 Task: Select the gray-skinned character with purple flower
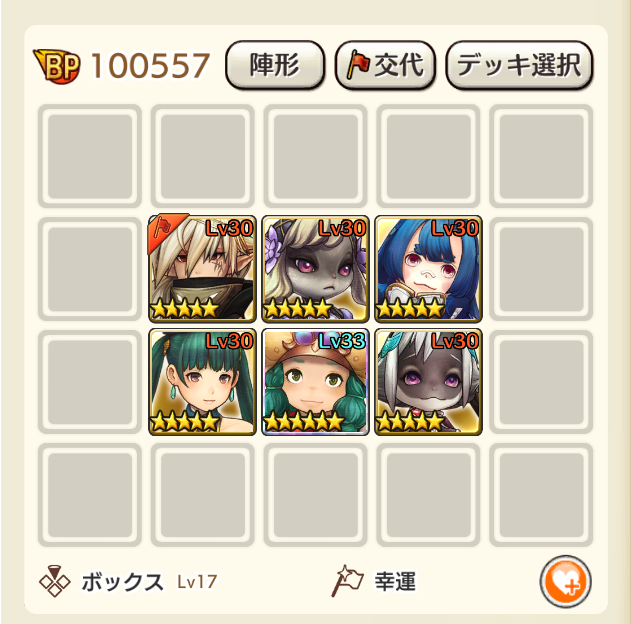point(316,268)
